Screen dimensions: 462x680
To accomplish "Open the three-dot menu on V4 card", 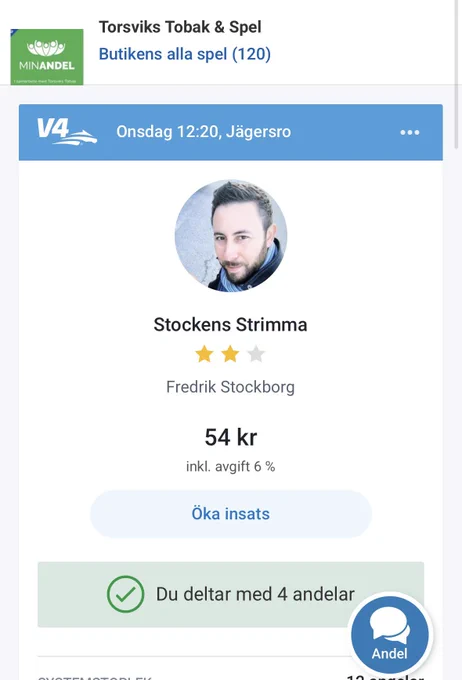I will 410,132.
